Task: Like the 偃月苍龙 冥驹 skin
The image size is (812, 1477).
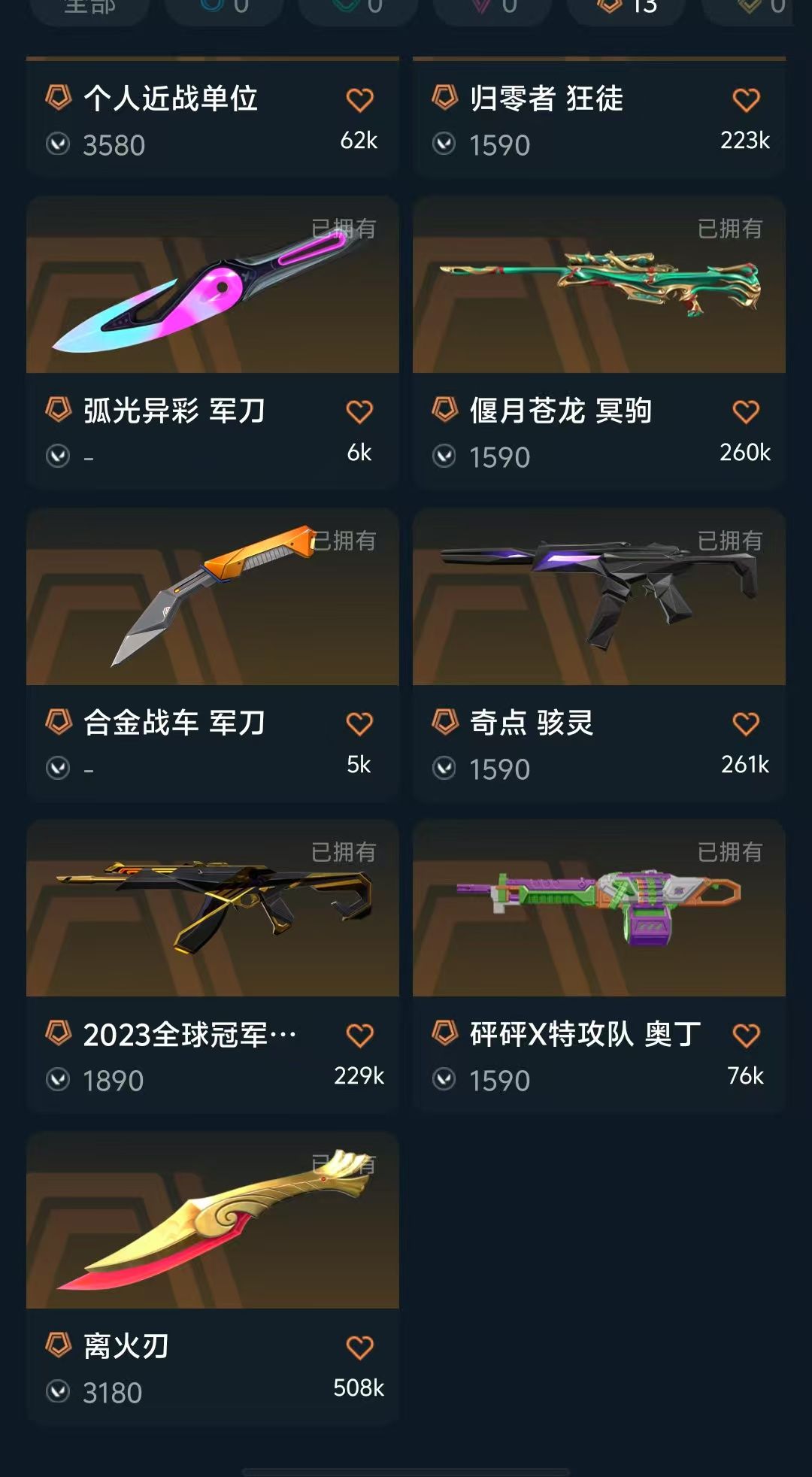Action: click(x=746, y=411)
